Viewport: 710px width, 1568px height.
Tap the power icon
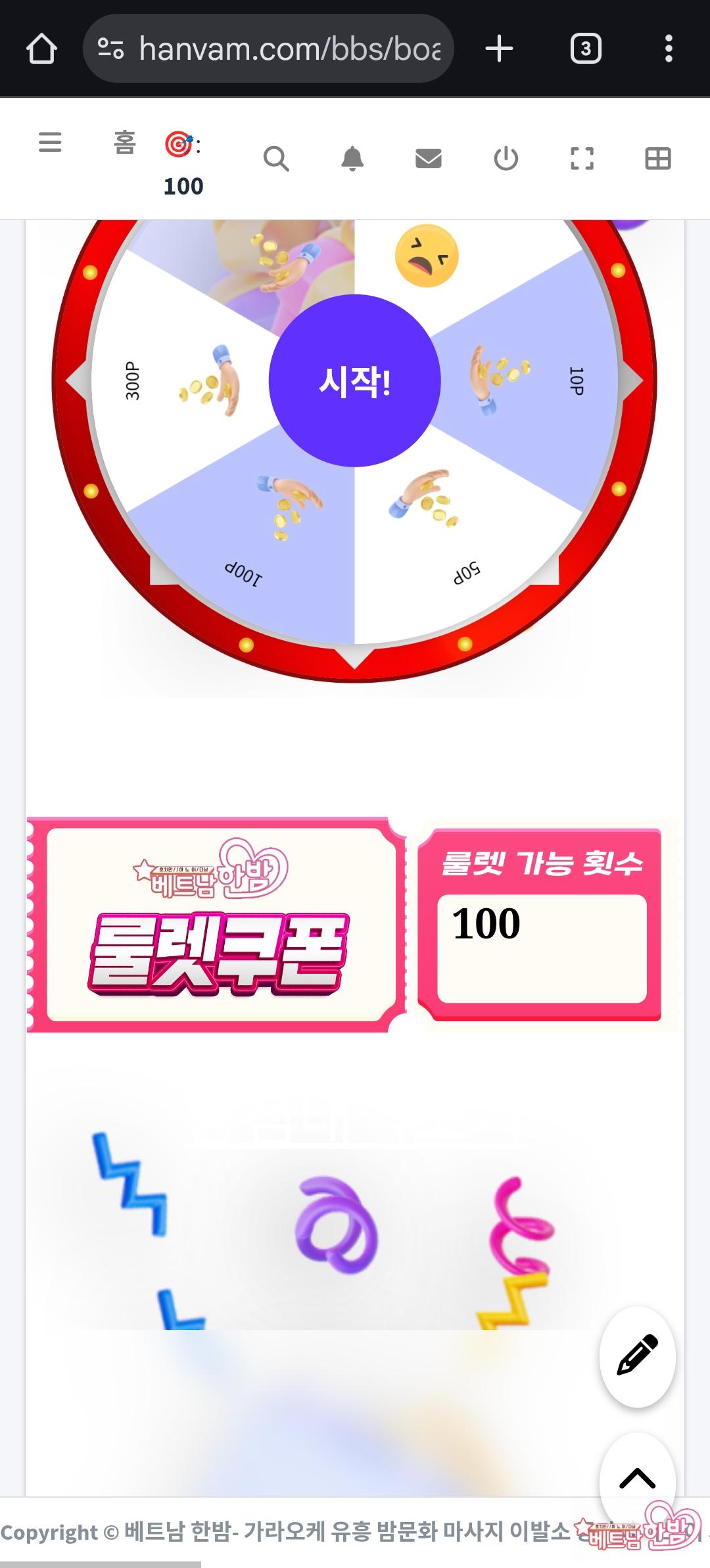506,158
